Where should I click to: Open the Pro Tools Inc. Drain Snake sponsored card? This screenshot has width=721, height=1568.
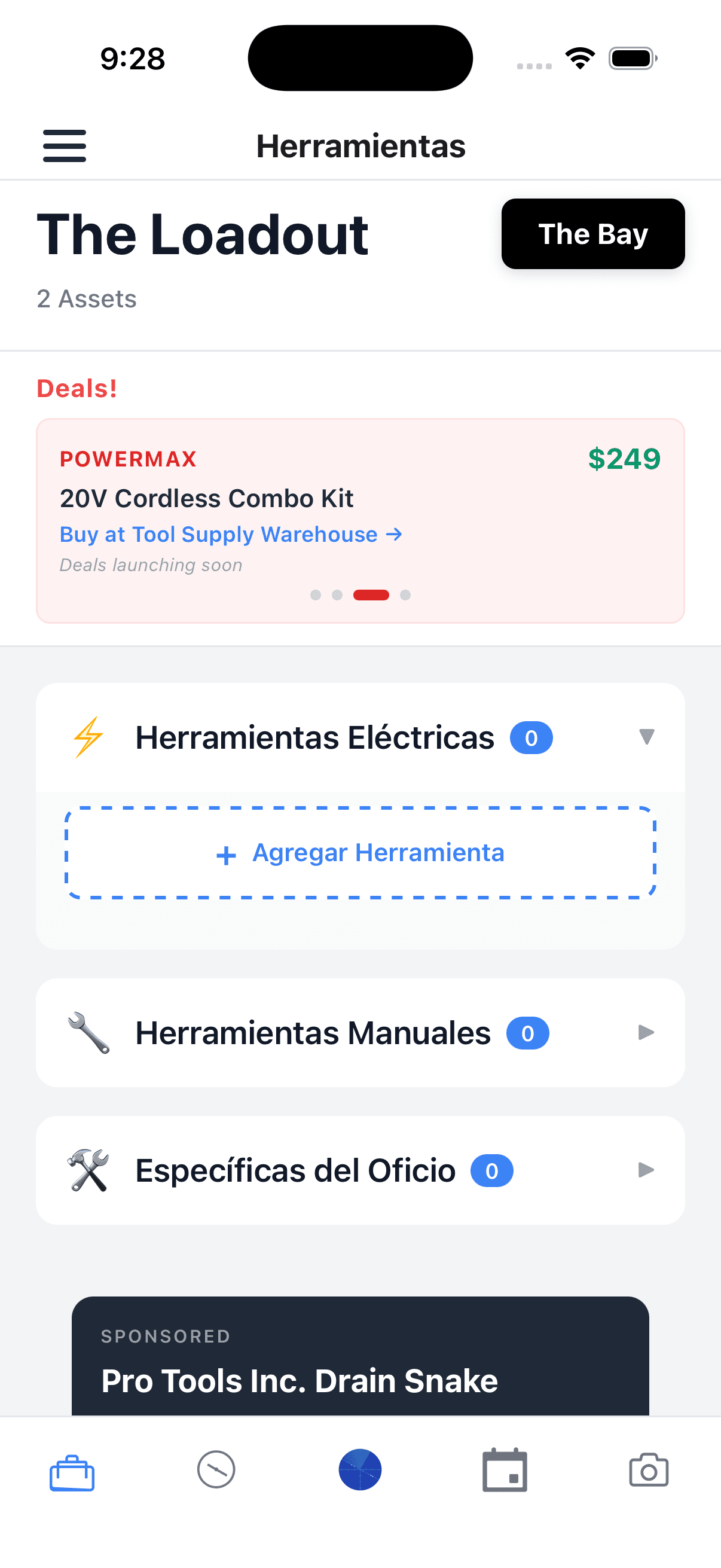(x=360, y=1369)
